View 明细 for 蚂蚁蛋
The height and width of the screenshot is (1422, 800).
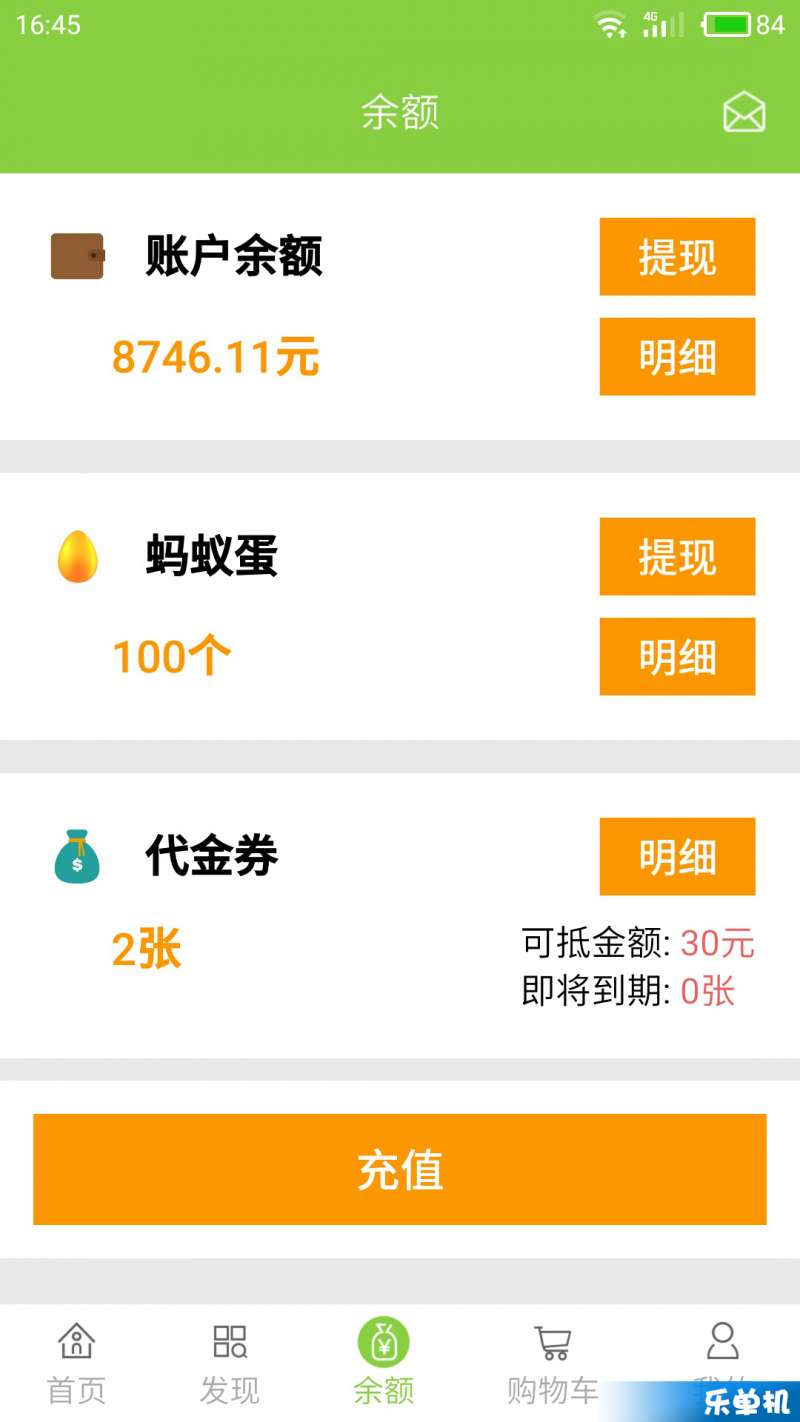677,657
